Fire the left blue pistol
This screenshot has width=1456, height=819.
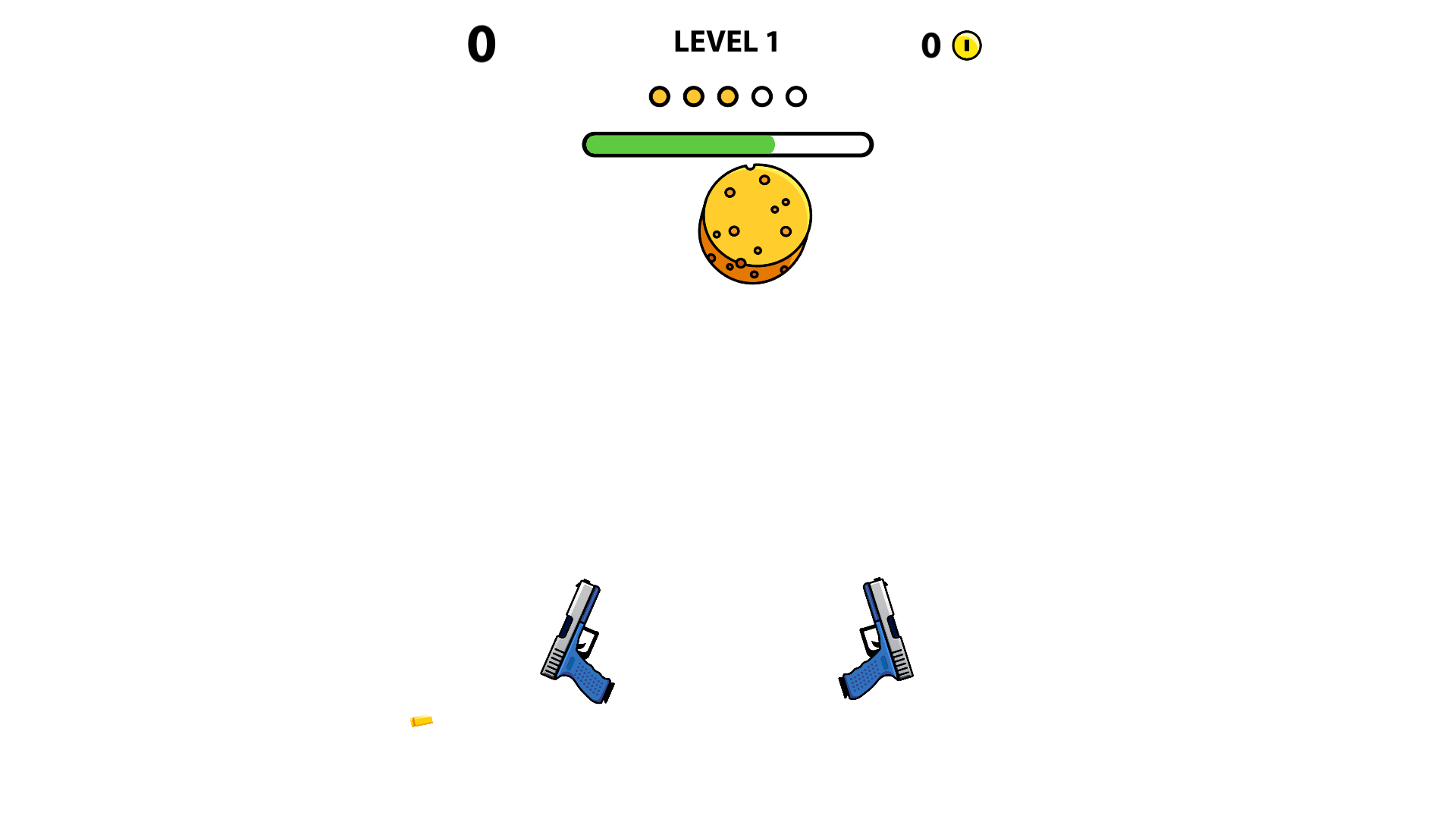578,643
